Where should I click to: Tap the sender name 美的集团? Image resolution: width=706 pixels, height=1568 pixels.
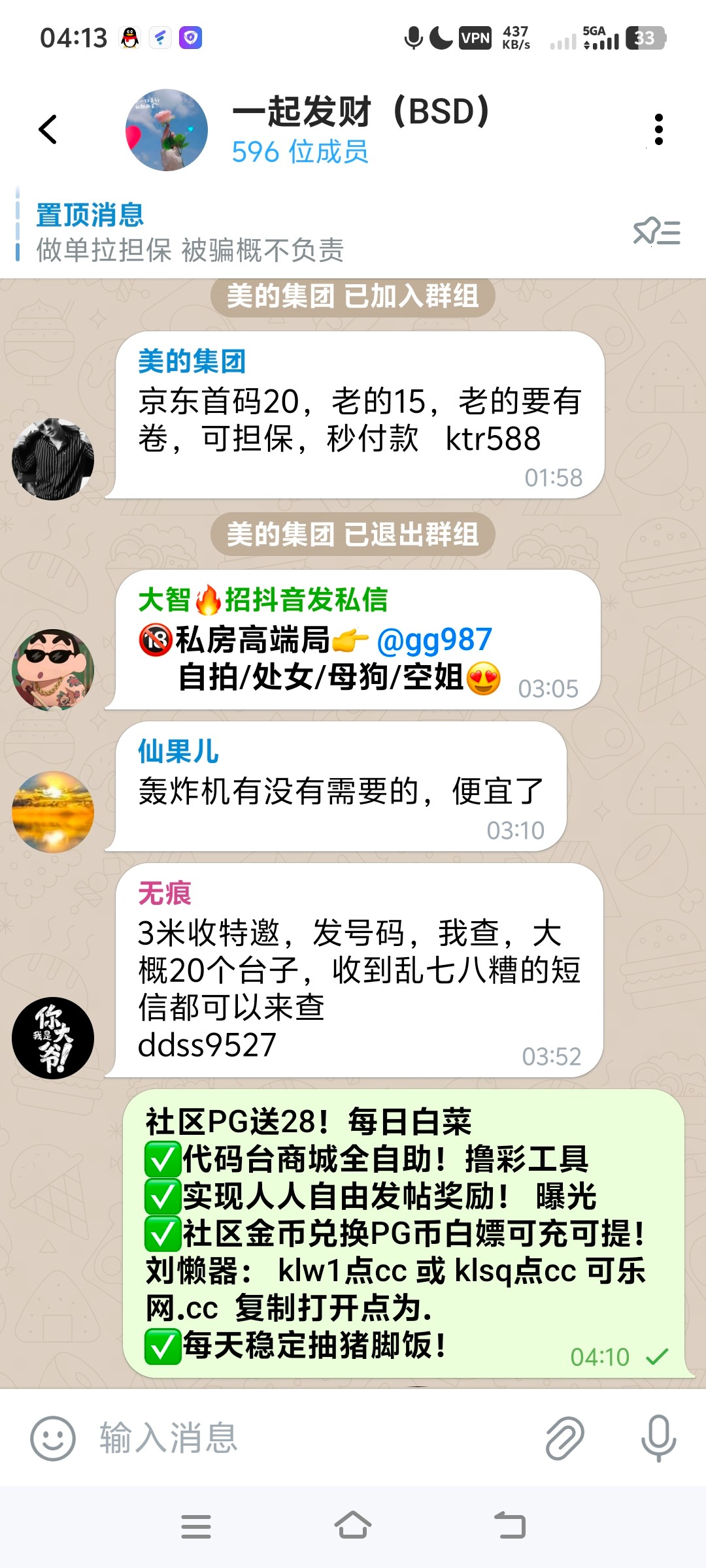192,361
